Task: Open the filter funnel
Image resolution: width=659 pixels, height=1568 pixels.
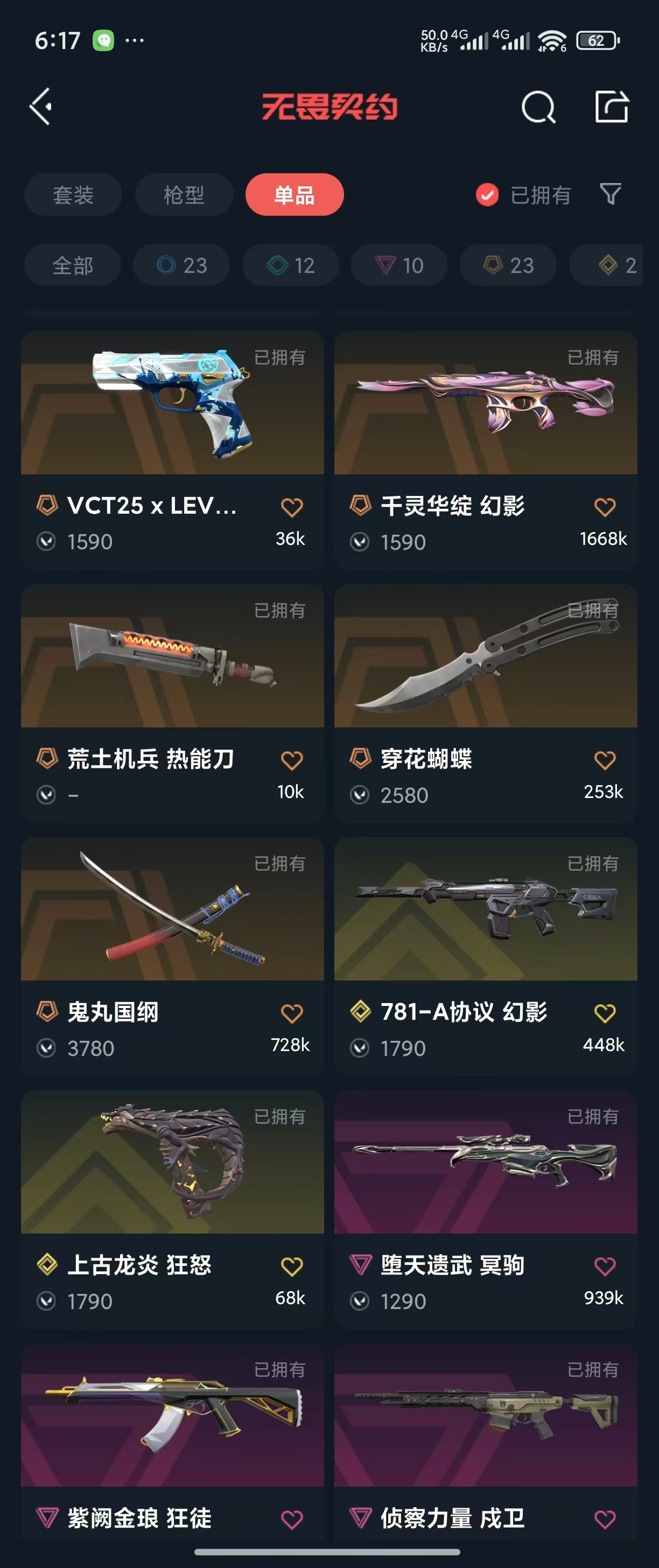Action: pos(611,194)
